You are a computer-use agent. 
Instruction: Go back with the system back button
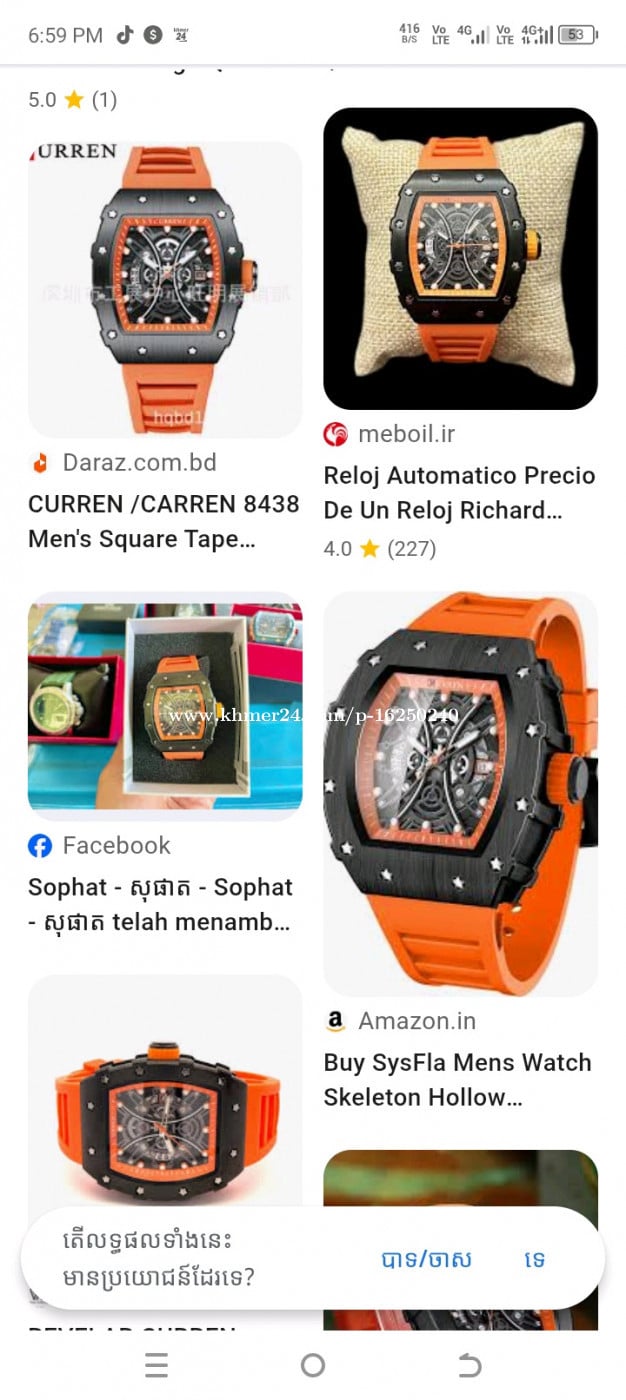coord(469,1365)
